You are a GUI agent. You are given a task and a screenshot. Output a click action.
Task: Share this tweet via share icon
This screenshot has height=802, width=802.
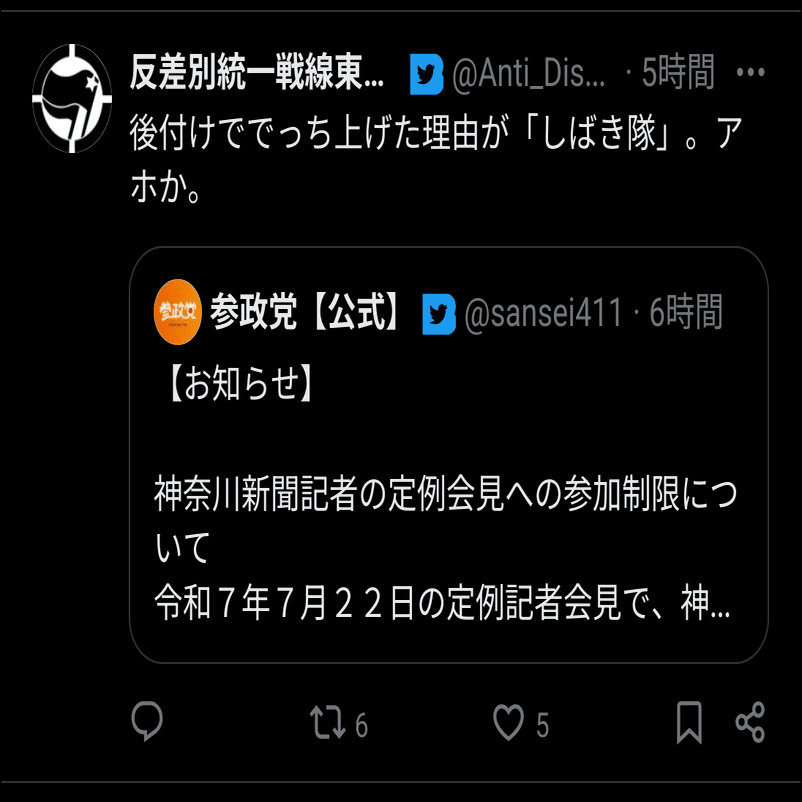point(750,723)
